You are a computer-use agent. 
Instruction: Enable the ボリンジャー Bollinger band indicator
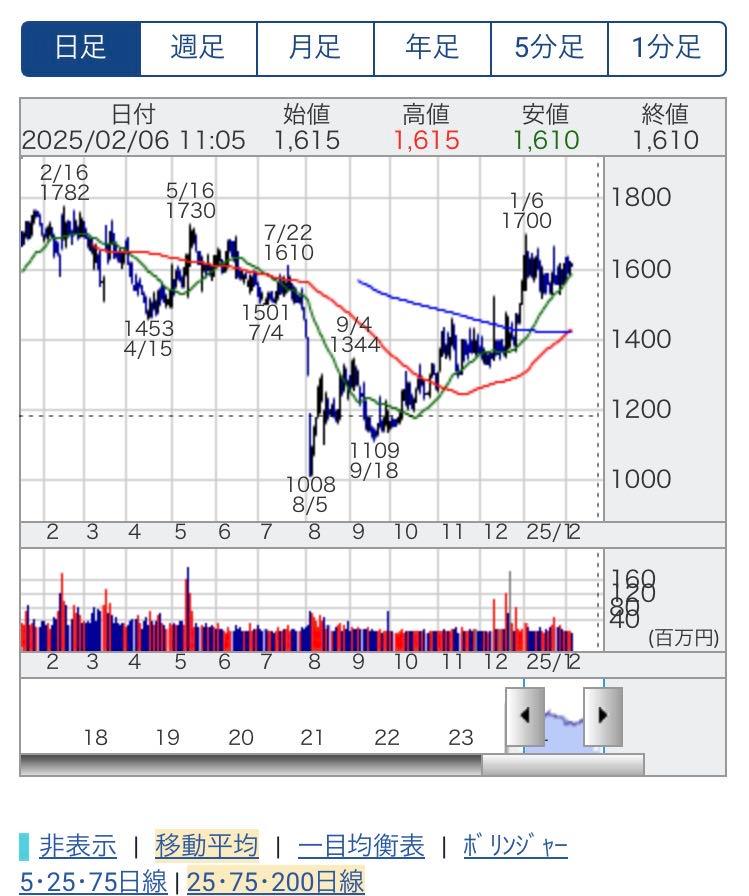515,847
